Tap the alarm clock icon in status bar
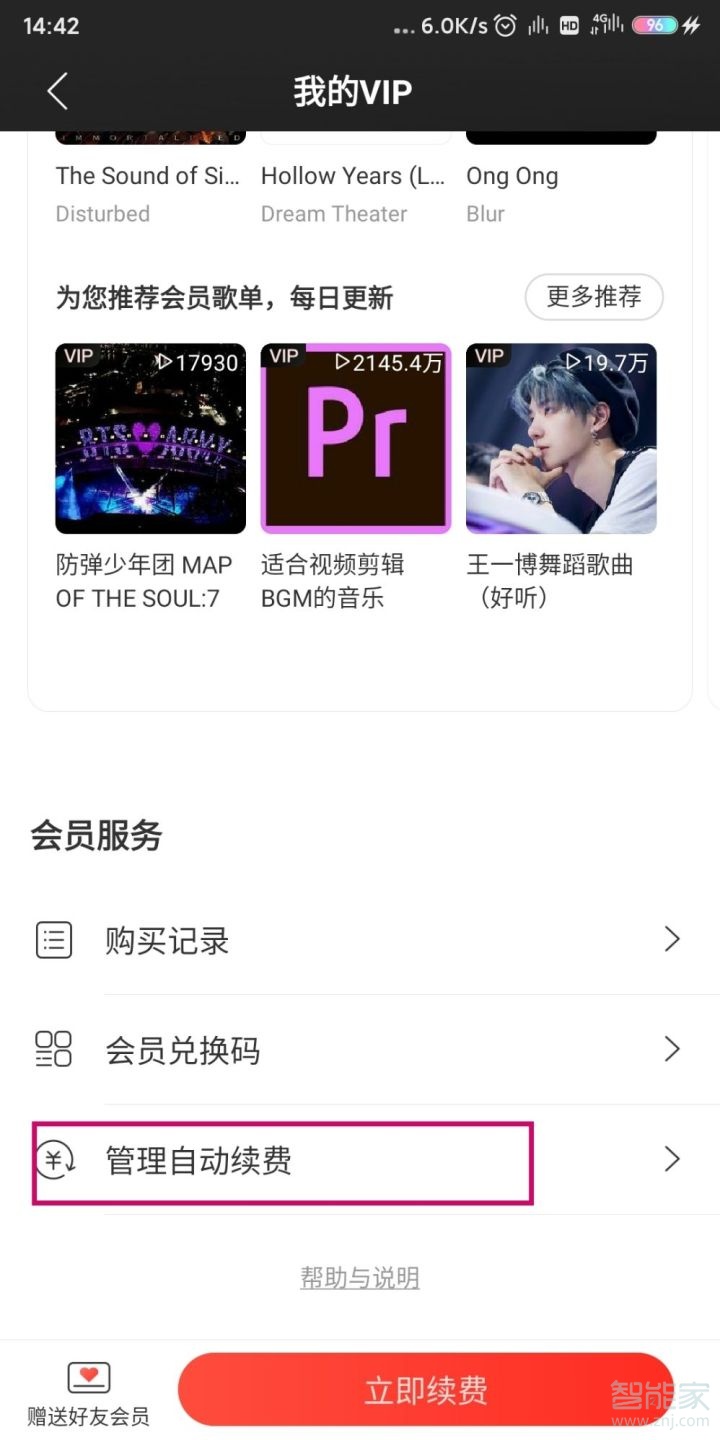The image size is (720, 1440). tap(506, 26)
